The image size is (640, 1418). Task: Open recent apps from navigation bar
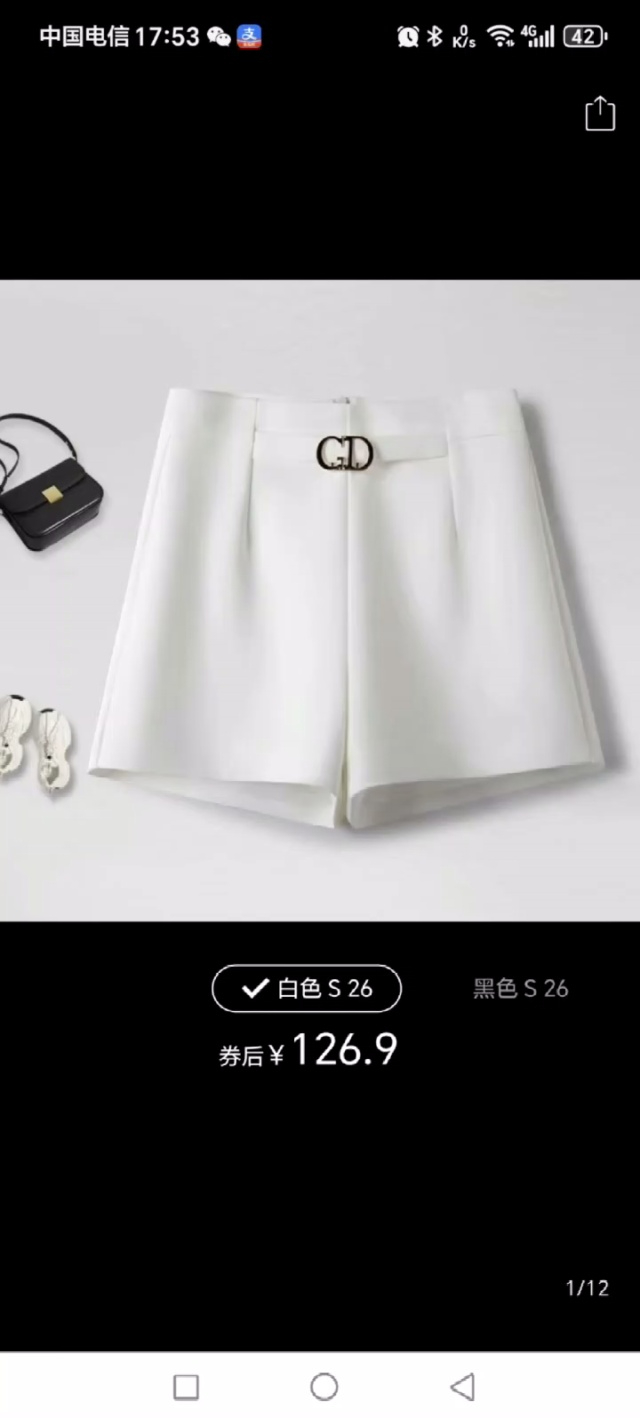click(x=186, y=1387)
